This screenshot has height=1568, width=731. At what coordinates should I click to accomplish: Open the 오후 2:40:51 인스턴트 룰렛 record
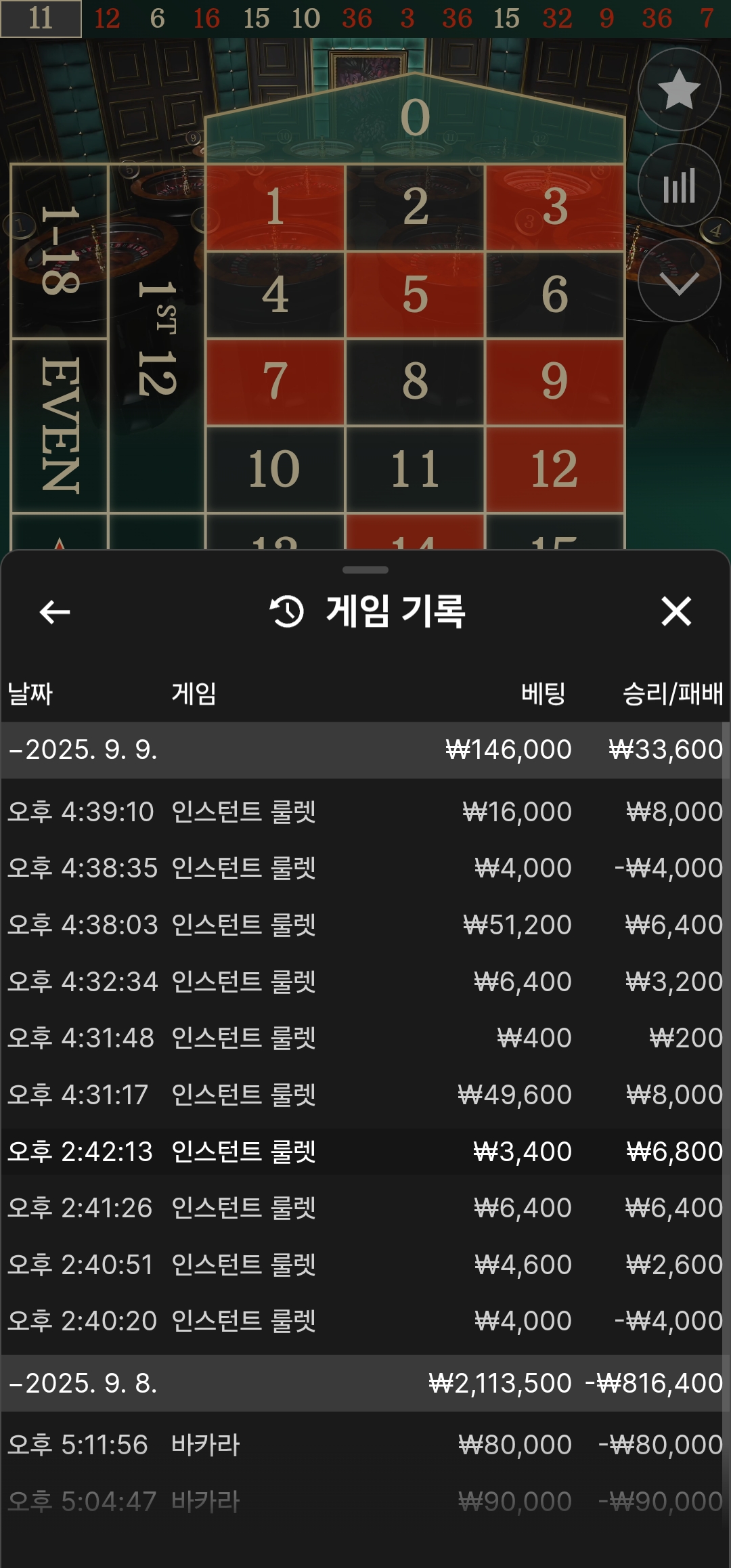point(365,1265)
